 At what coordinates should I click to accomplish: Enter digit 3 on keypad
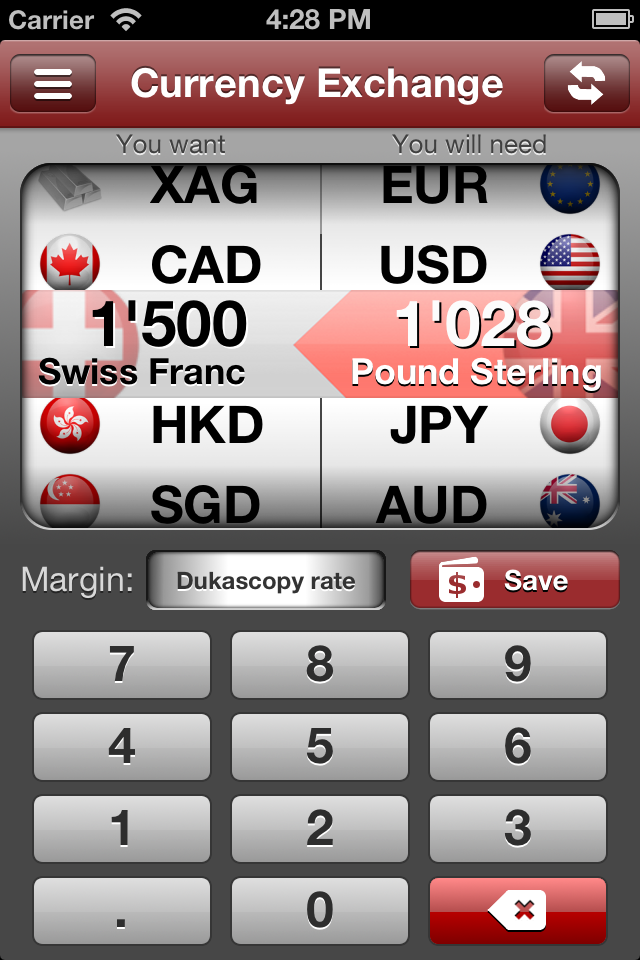(518, 829)
